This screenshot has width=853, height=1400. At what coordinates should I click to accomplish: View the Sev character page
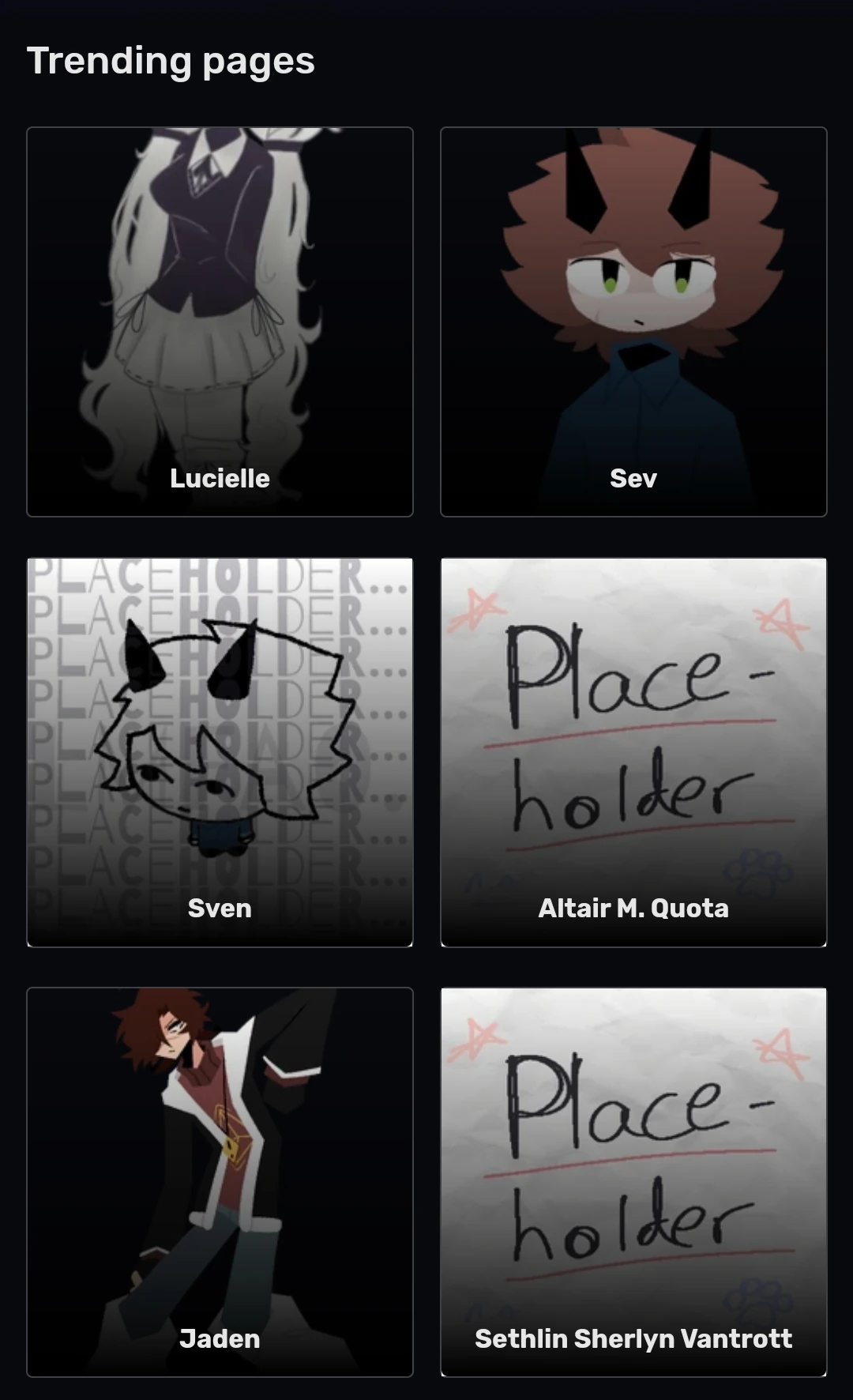click(x=633, y=322)
